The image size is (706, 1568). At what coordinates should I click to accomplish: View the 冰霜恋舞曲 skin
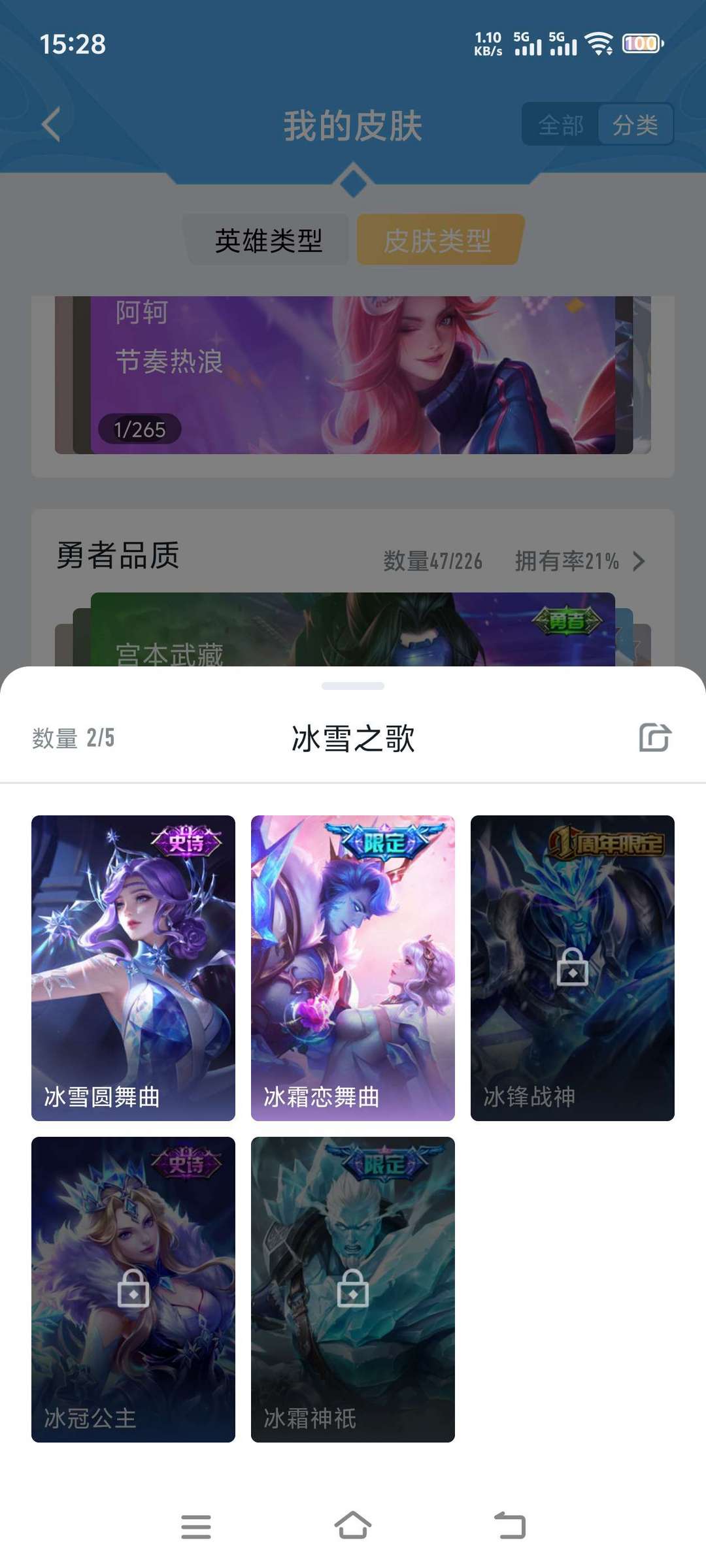click(353, 968)
